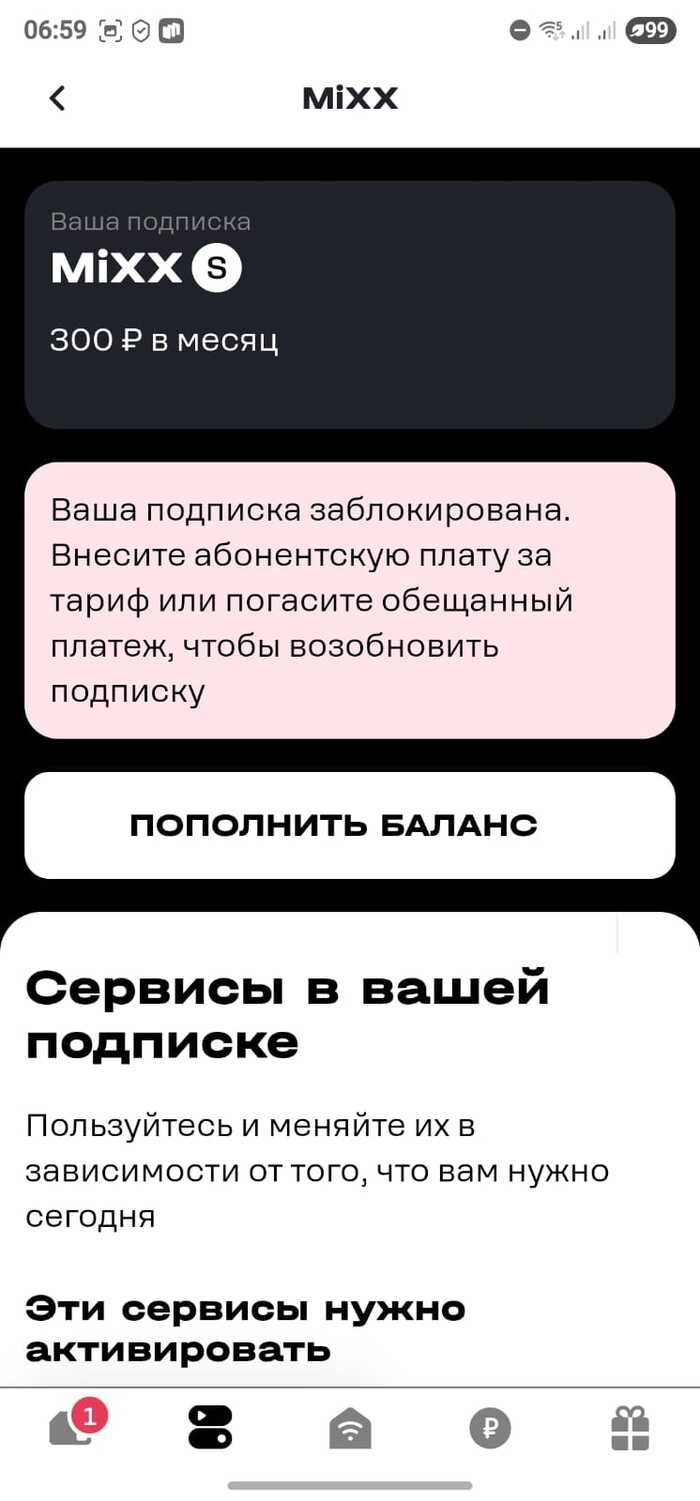
Task: Switch to the ruble finance tab
Action: [x=490, y=1428]
